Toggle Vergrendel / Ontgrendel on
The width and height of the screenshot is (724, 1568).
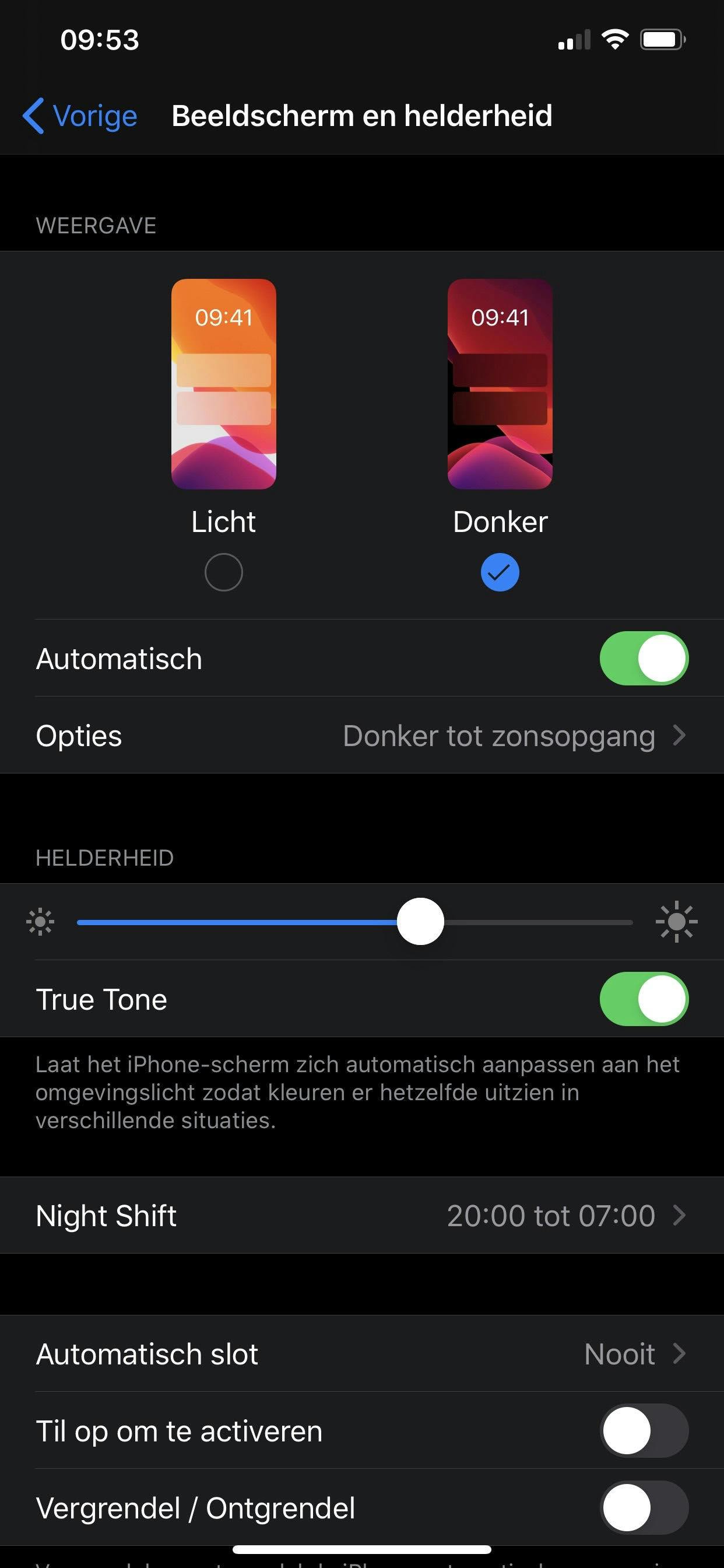(x=644, y=1508)
